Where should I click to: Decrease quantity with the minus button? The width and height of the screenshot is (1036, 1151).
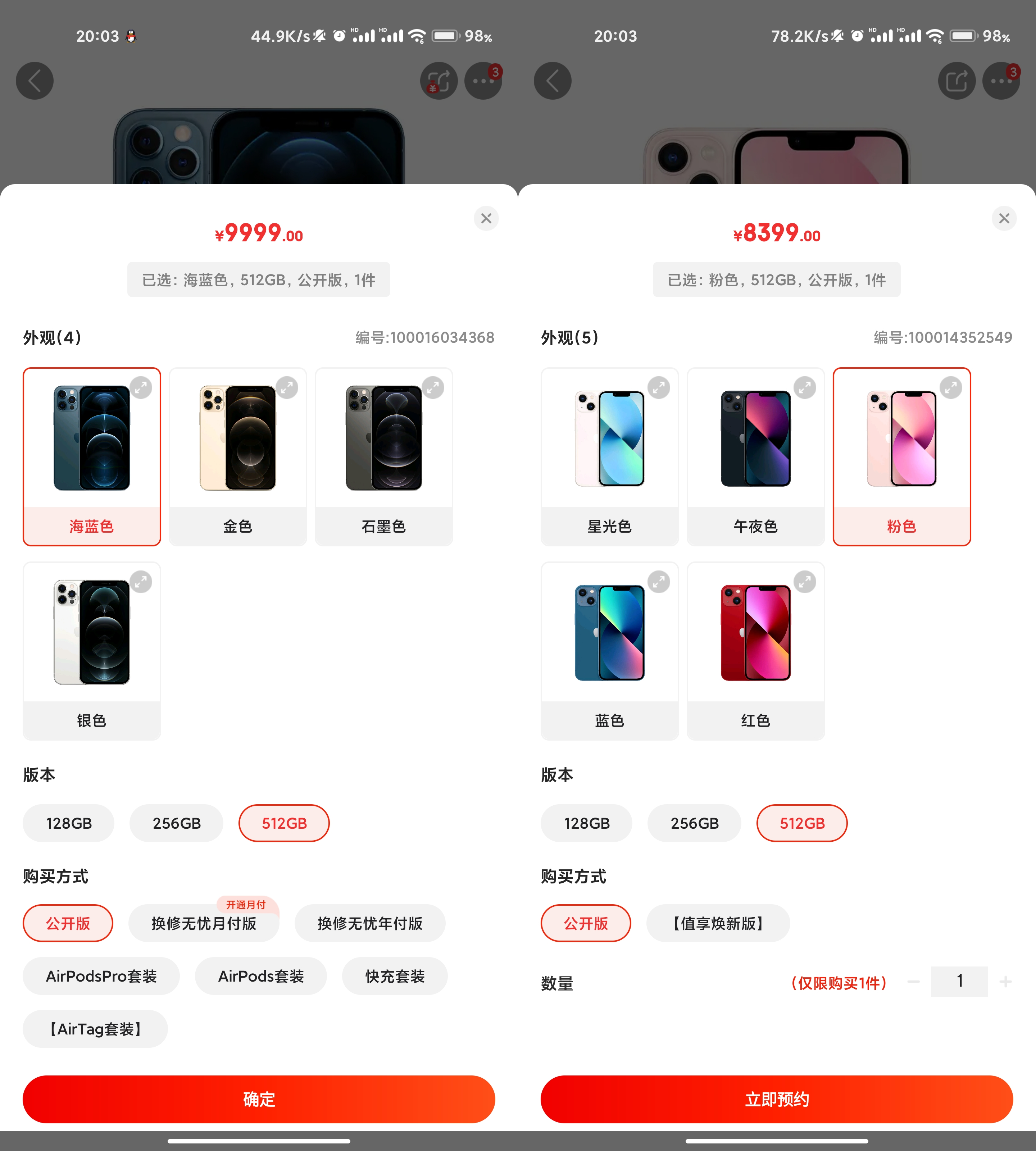(914, 981)
